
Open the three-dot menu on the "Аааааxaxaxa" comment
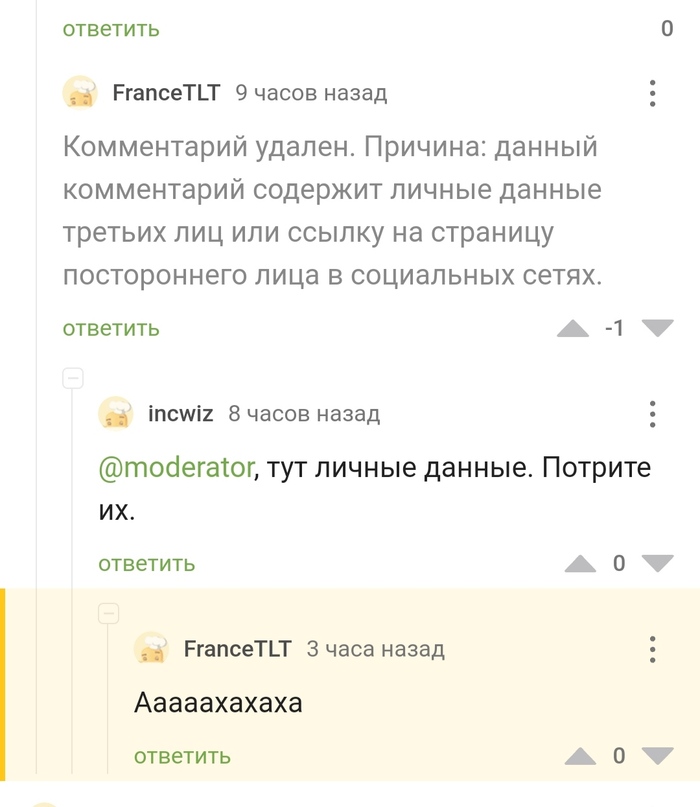tap(652, 649)
